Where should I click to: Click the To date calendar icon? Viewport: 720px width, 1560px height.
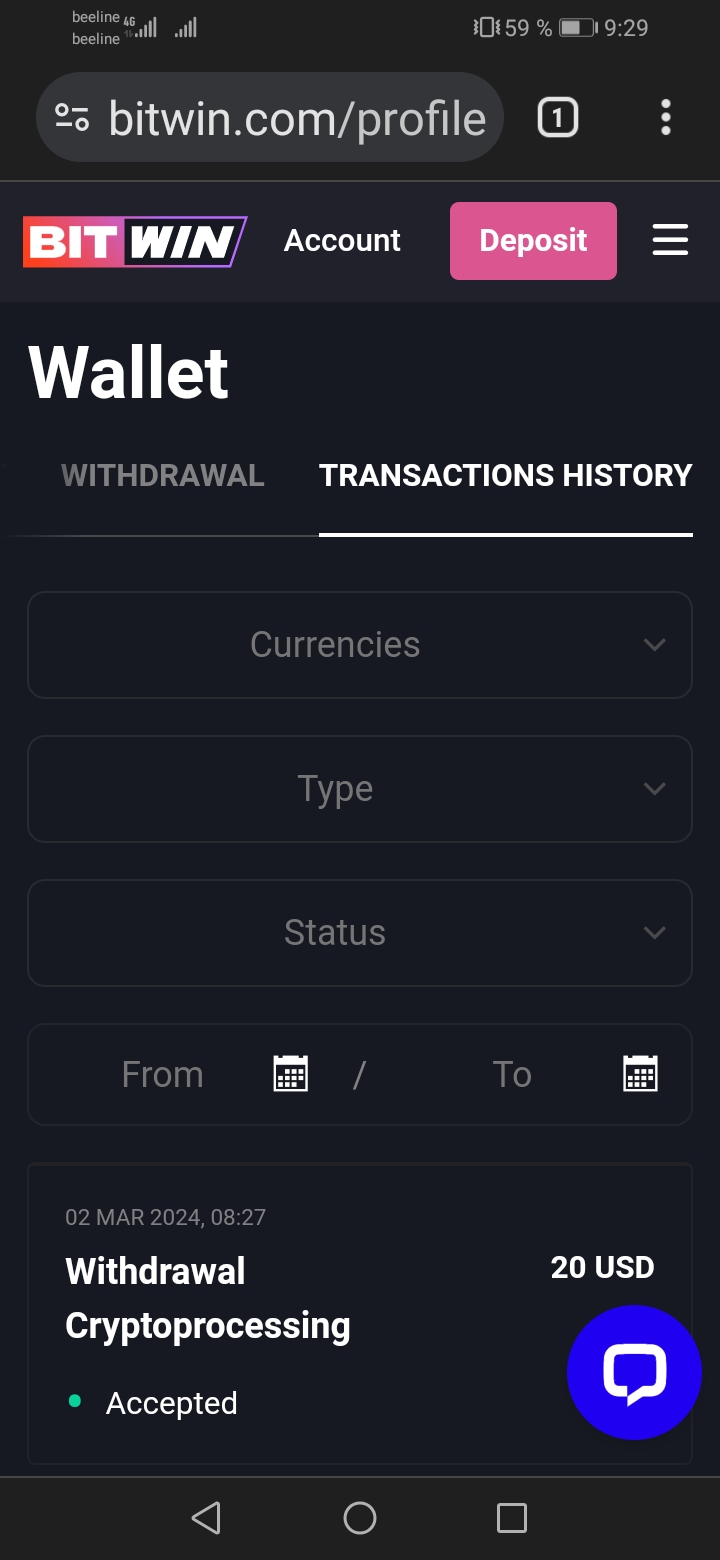click(640, 1073)
